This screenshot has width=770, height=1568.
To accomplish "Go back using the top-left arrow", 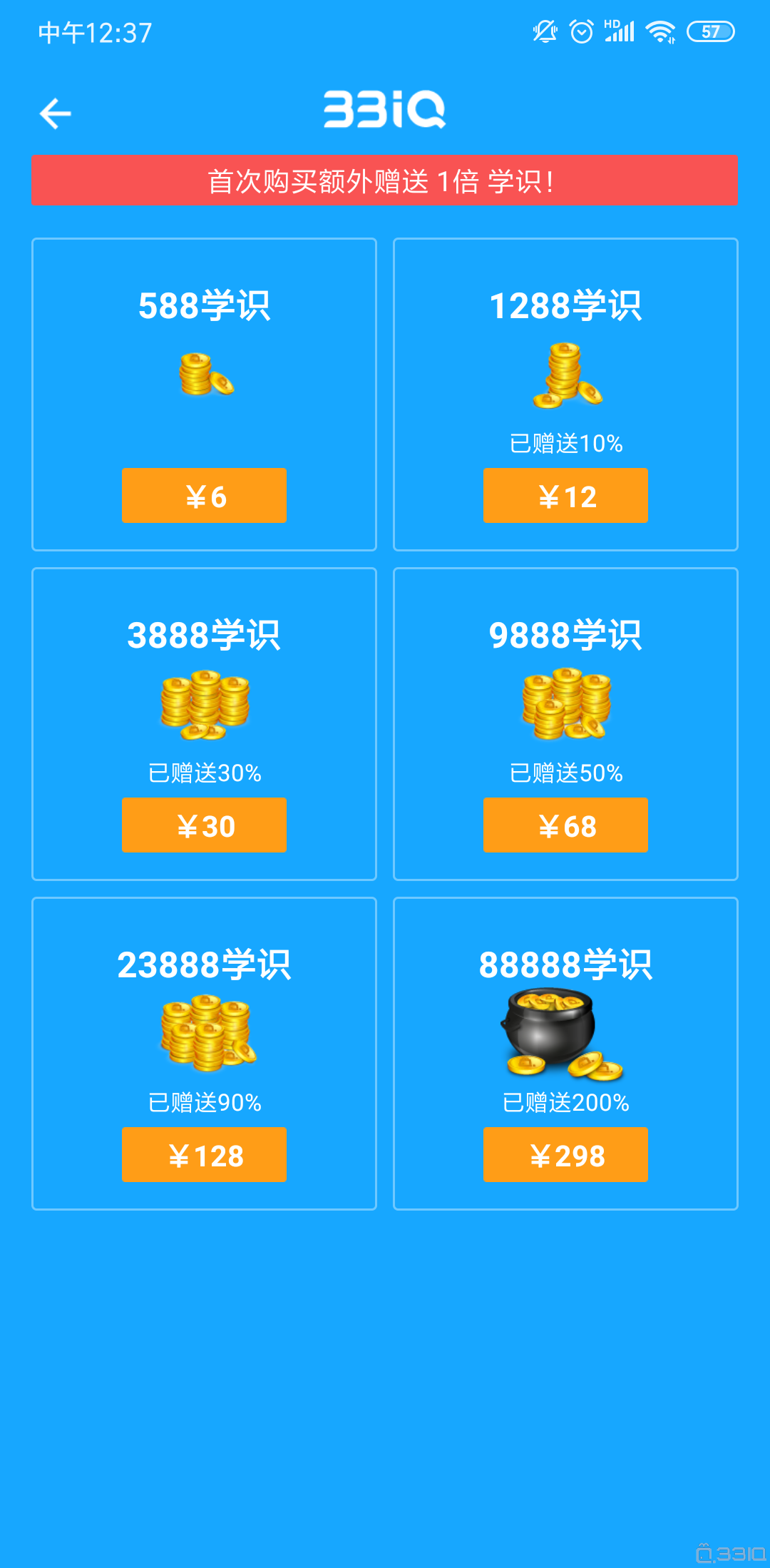I will [x=55, y=113].
